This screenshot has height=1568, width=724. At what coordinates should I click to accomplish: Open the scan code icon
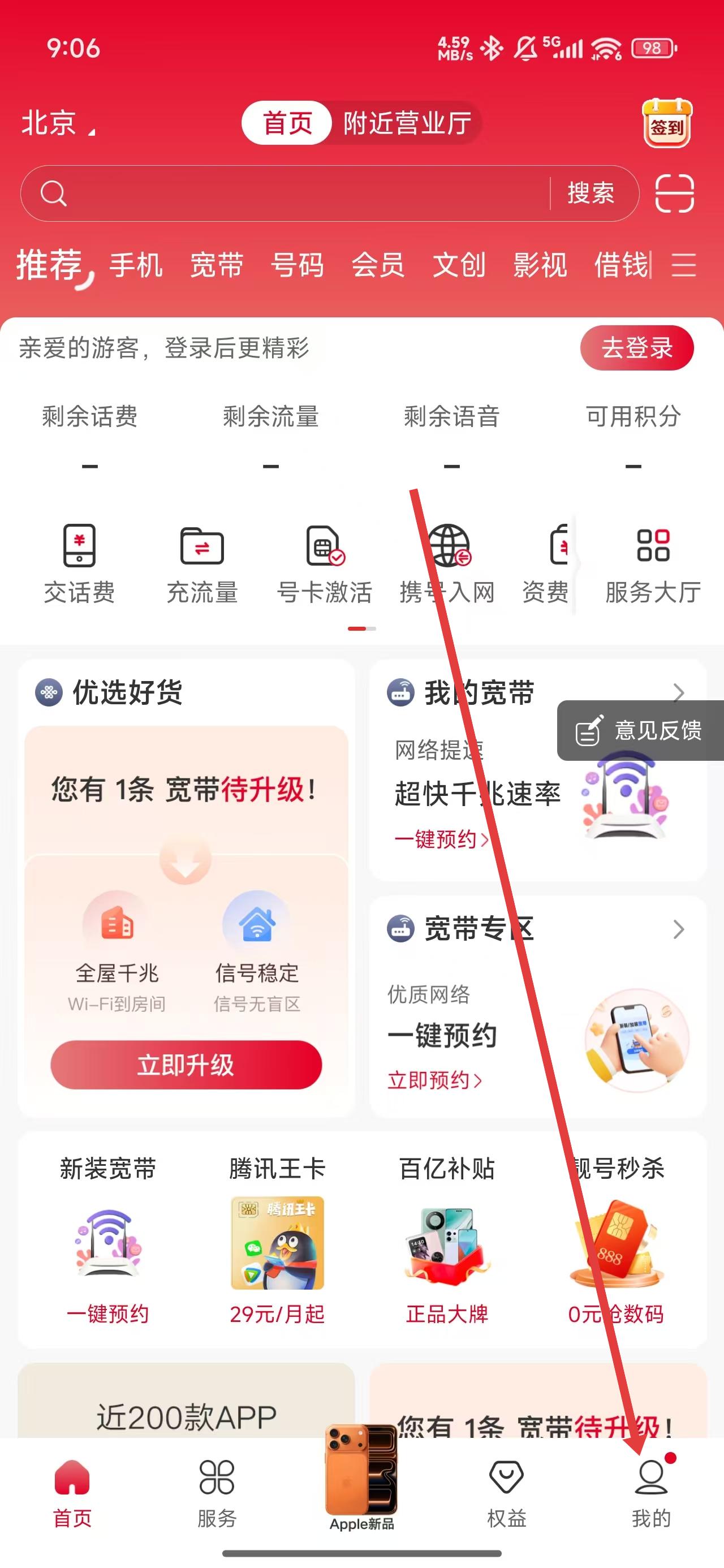[x=674, y=193]
